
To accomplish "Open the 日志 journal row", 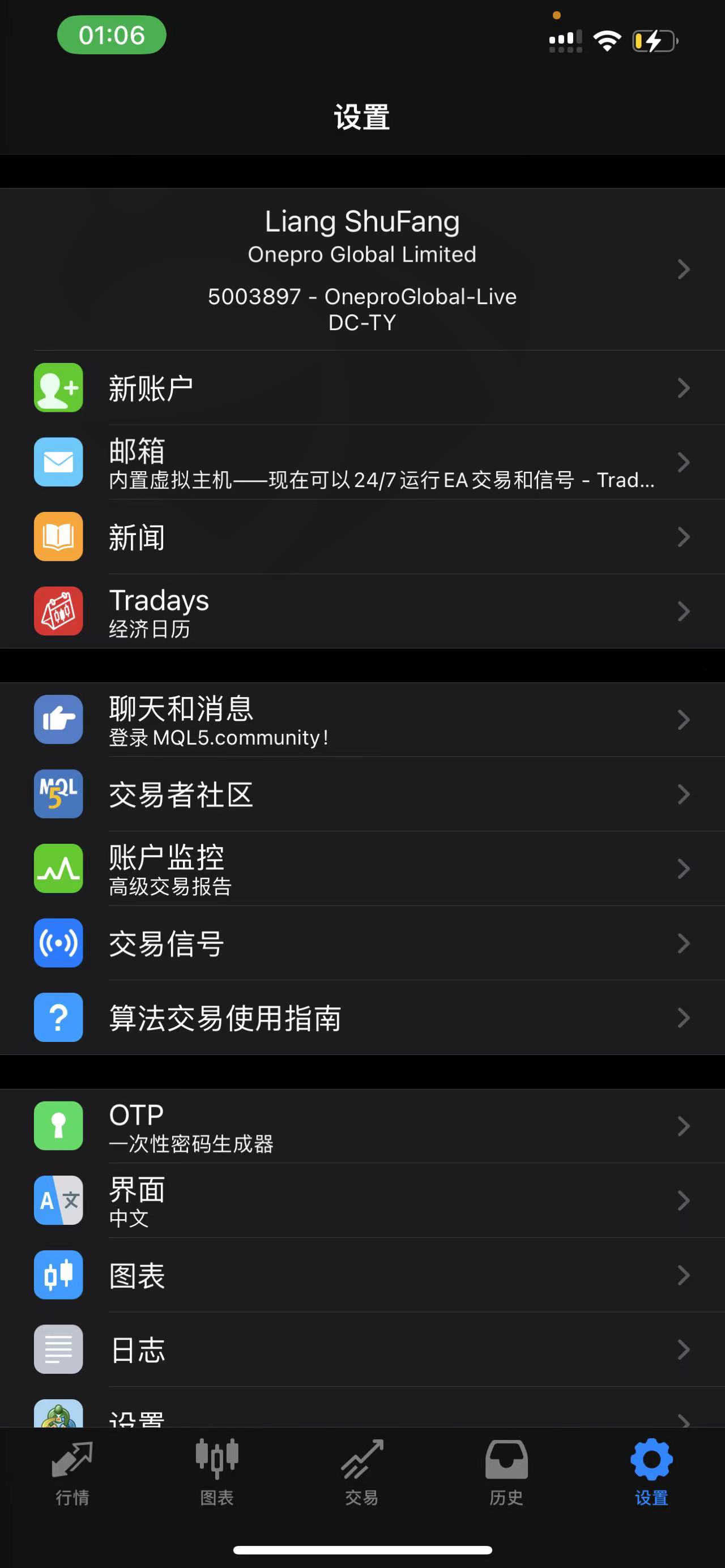I will click(x=362, y=1349).
